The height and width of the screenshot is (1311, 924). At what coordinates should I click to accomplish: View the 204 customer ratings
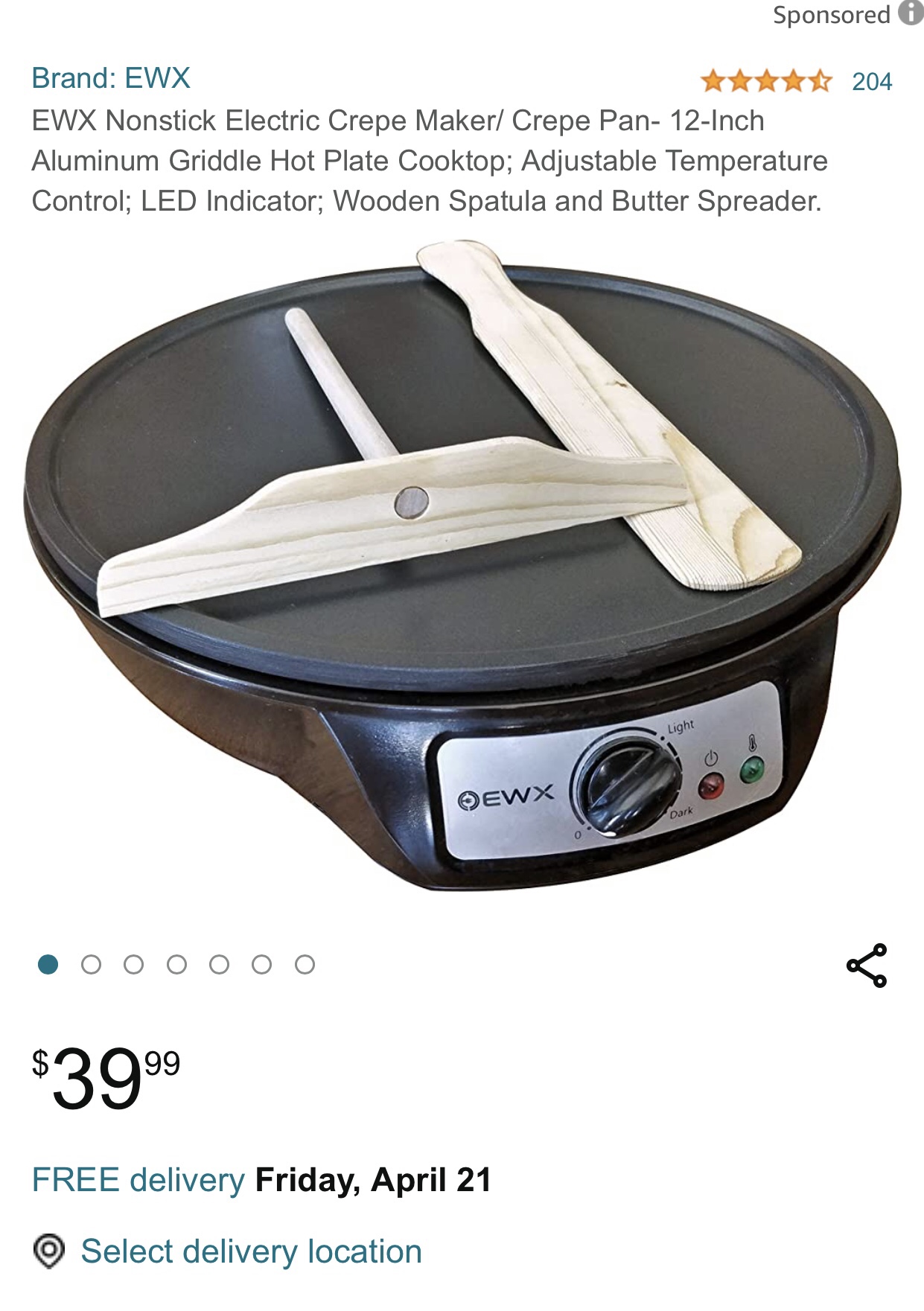[x=871, y=81]
